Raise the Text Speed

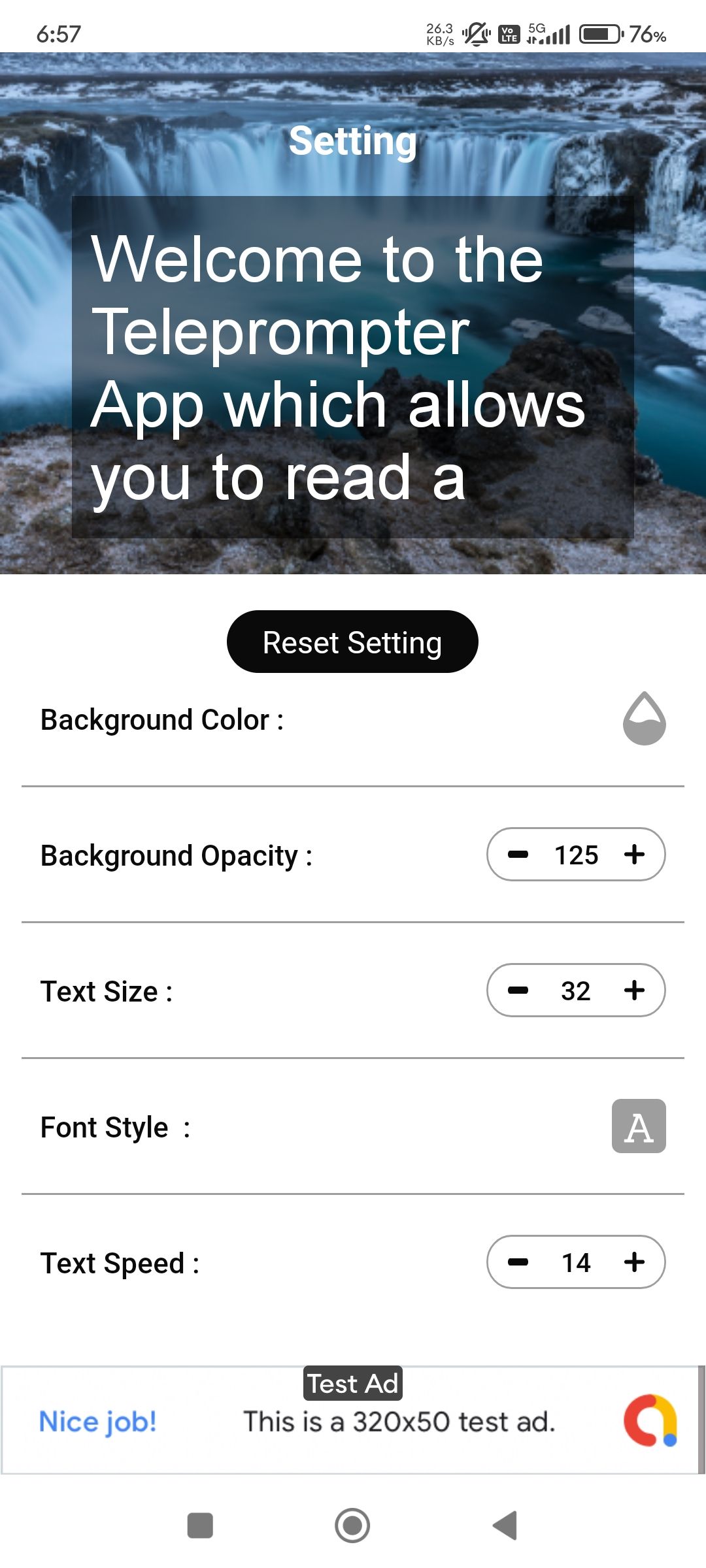(x=634, y=1262)
